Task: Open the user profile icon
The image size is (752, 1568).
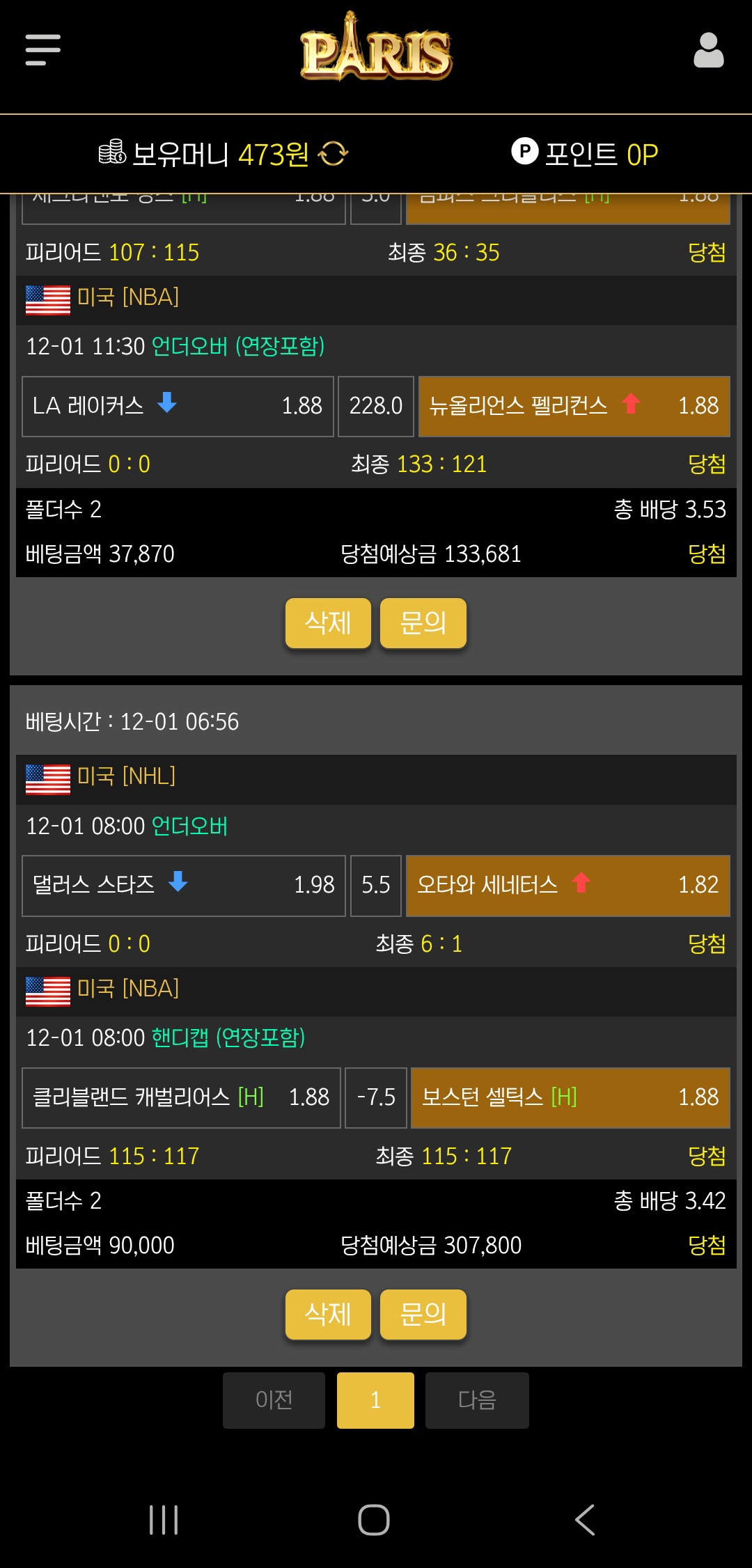Action: pyautogui.click(x=708, y=50)
